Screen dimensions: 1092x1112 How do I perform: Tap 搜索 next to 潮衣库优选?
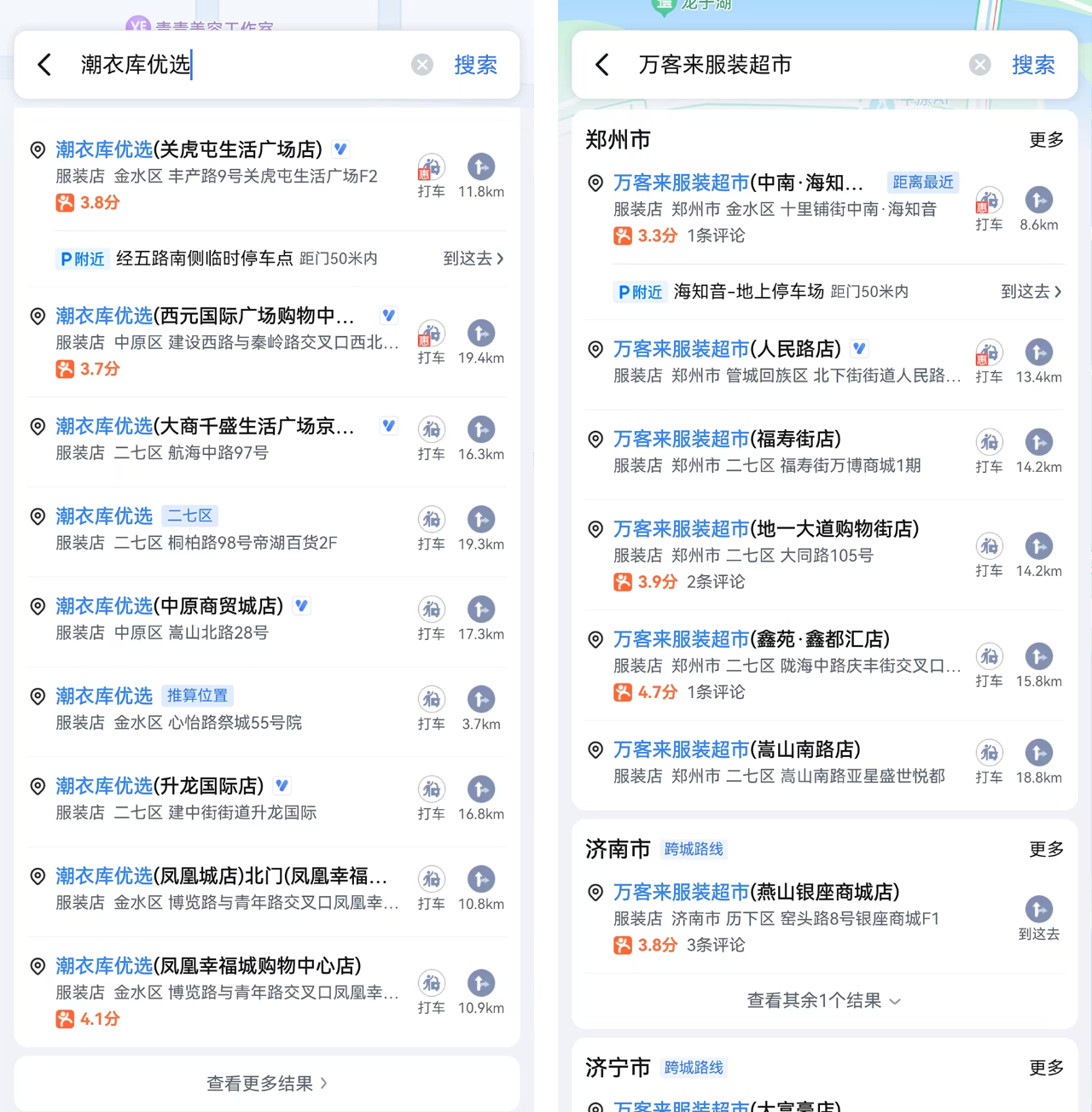475,65
